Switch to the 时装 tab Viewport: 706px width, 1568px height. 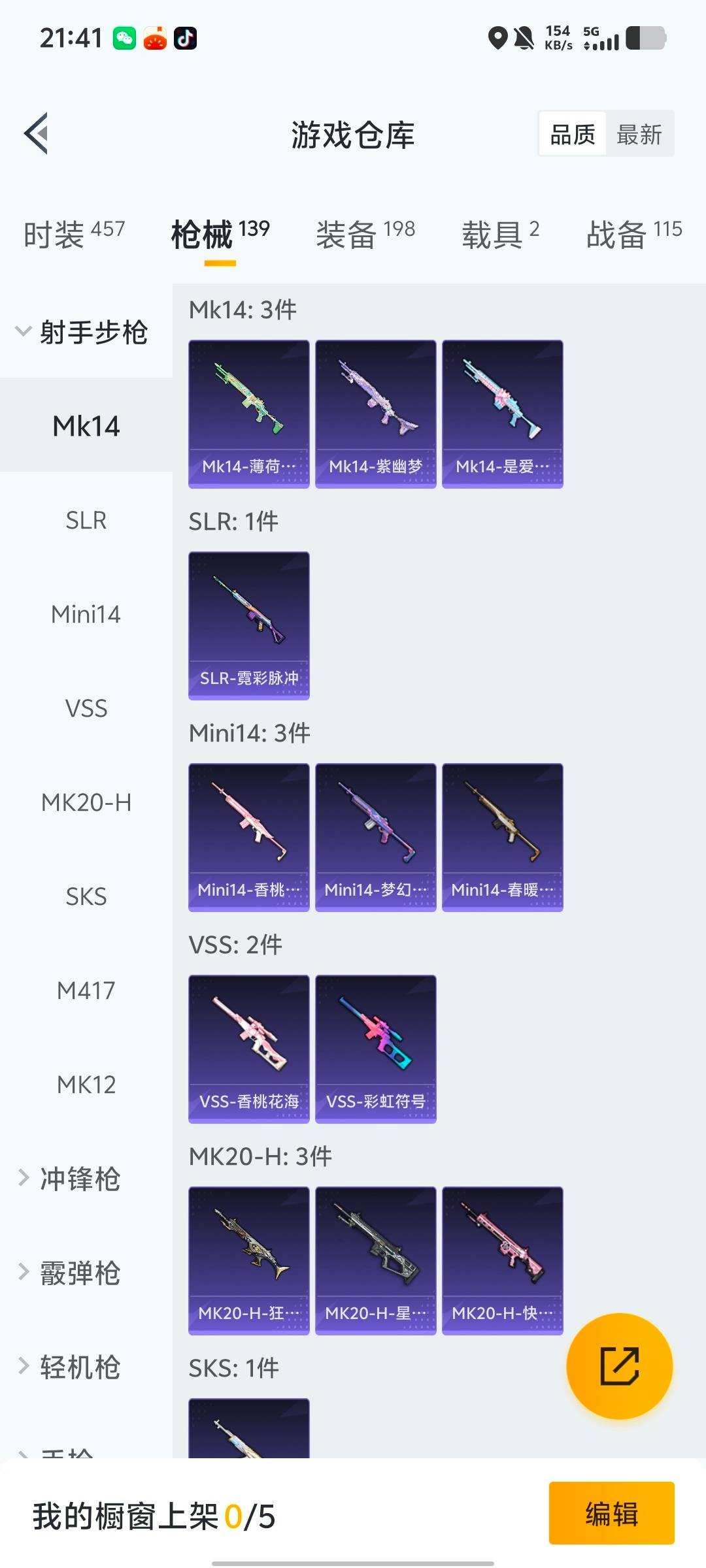[x=73, y=234]
